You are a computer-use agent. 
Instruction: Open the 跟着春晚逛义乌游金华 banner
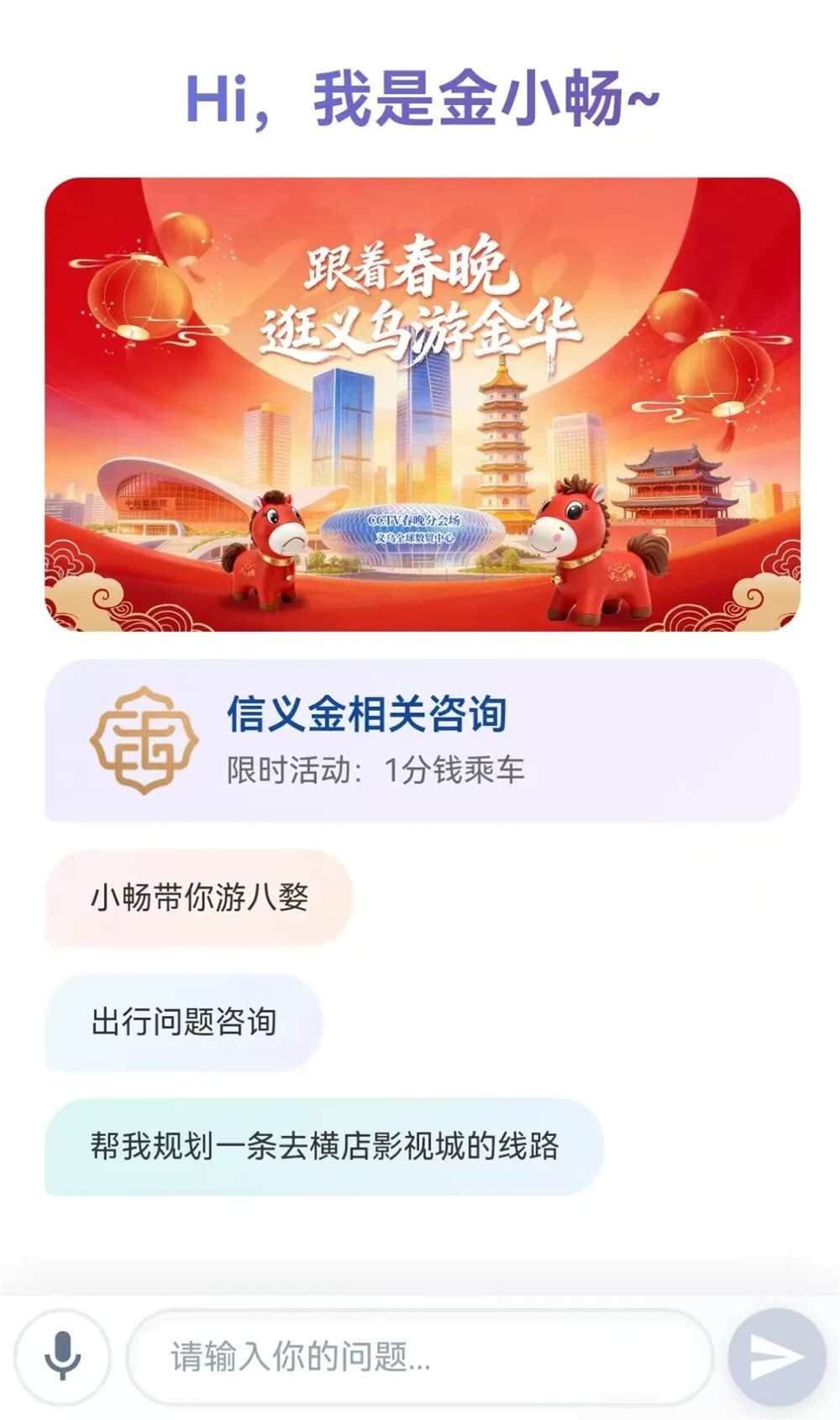[x=422, y=403]
